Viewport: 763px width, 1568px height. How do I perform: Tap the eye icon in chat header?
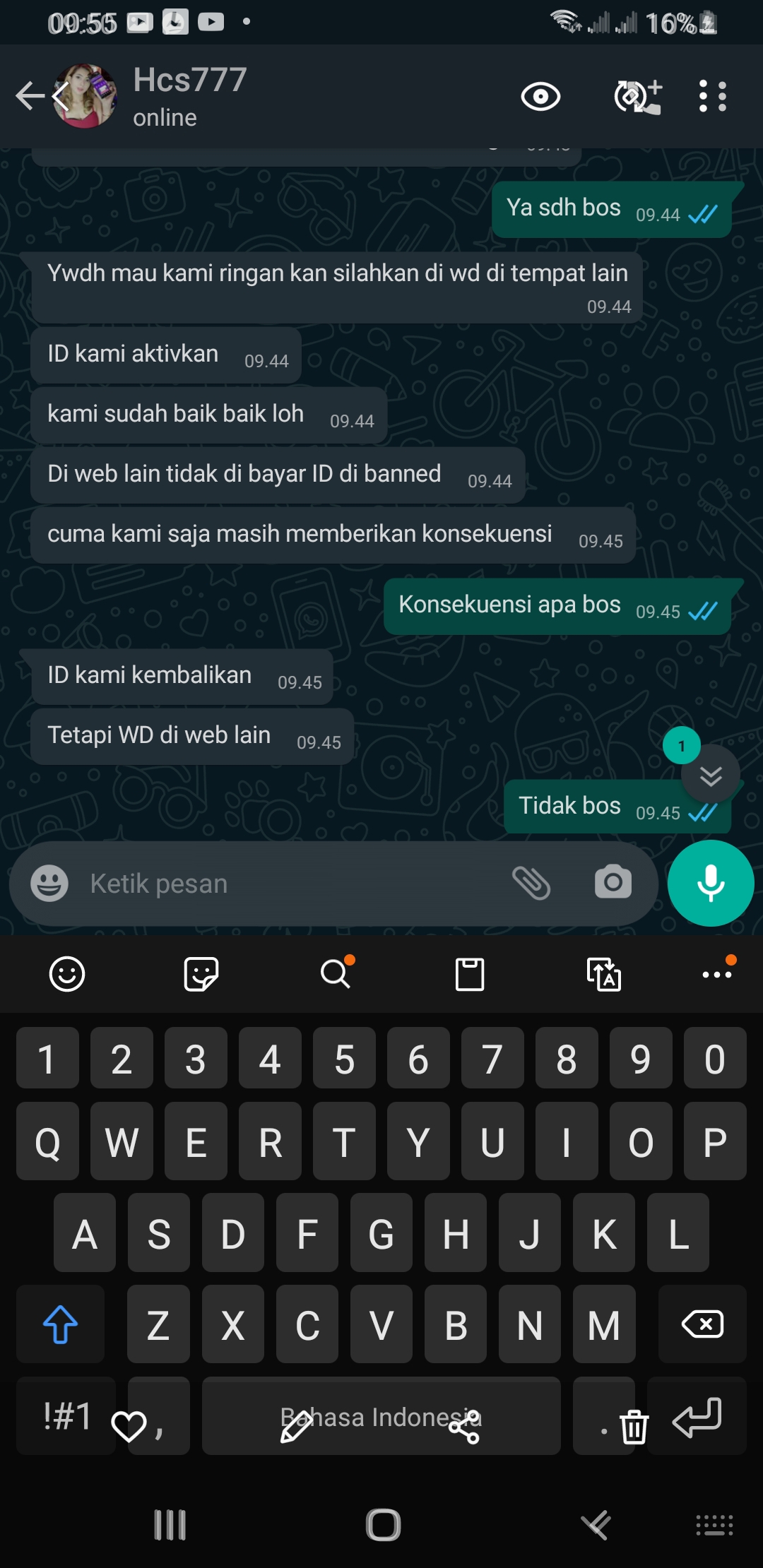click(x=540, y=97)
